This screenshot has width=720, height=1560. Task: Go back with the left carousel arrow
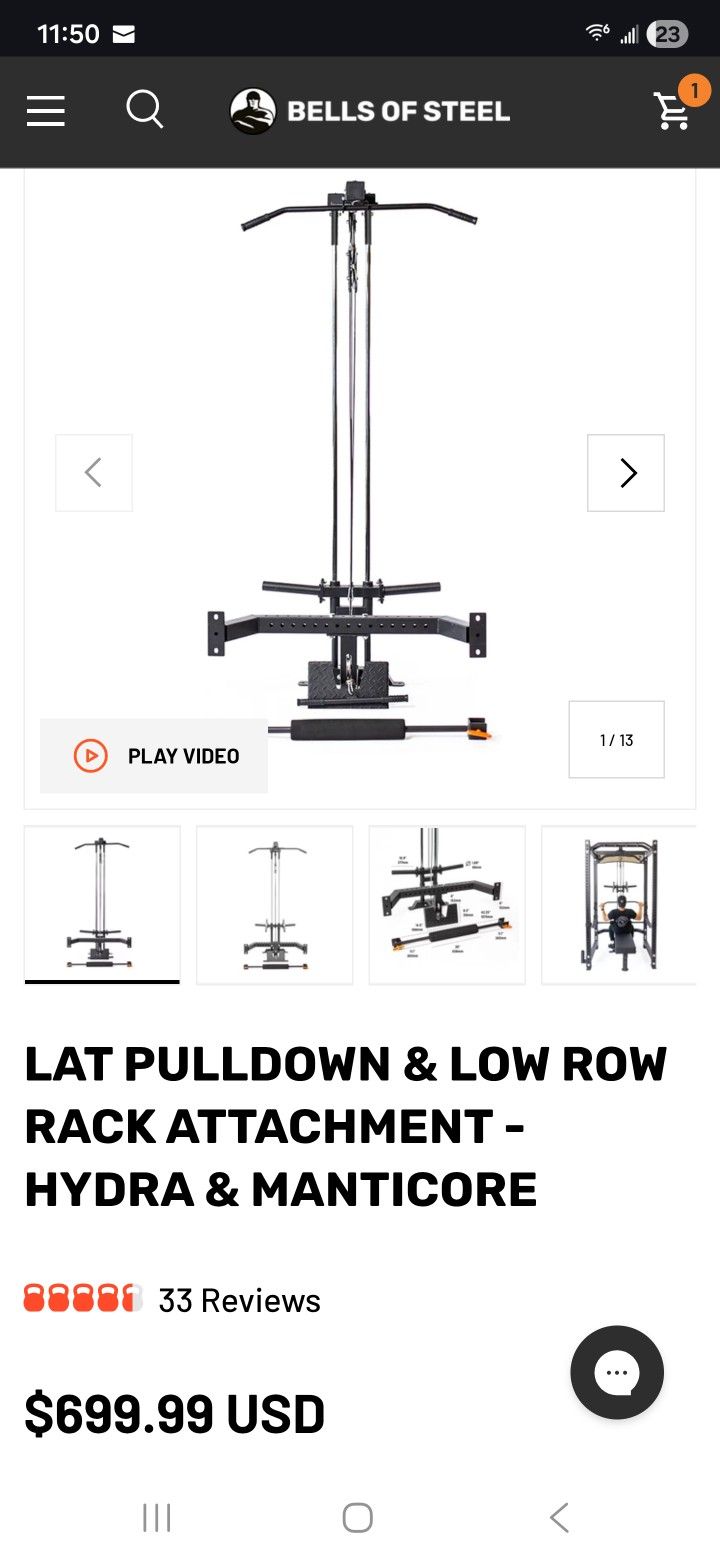pos(93,473)
